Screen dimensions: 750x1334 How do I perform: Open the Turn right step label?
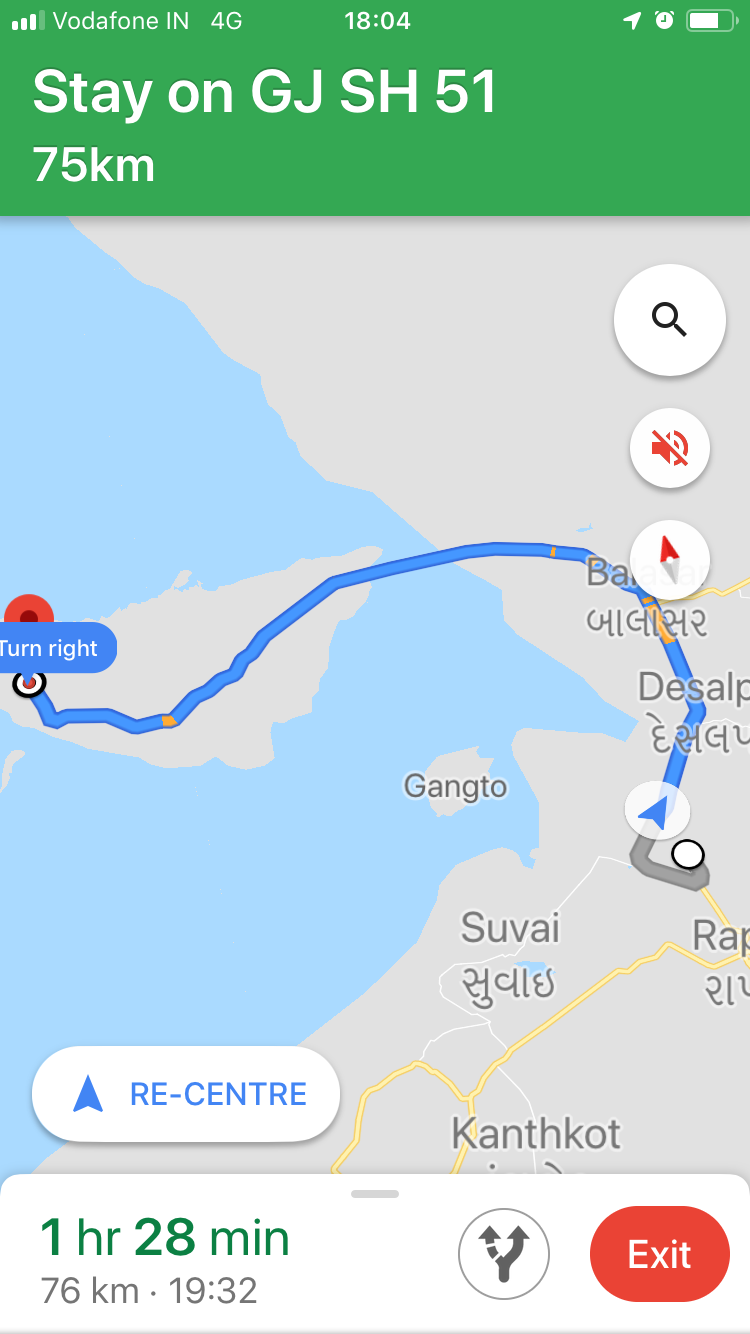click(x=52, y=648)
